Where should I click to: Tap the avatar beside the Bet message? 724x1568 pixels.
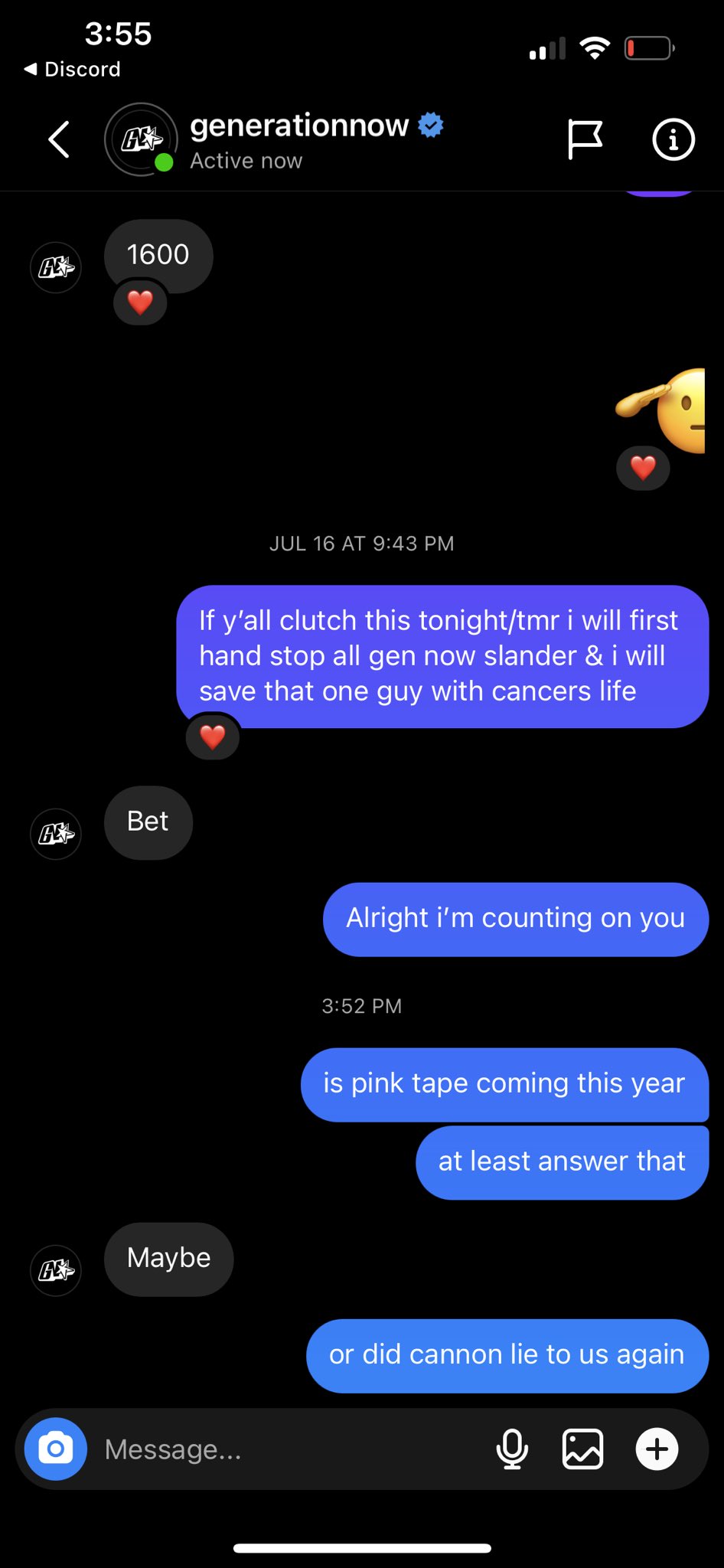(56, 834)
